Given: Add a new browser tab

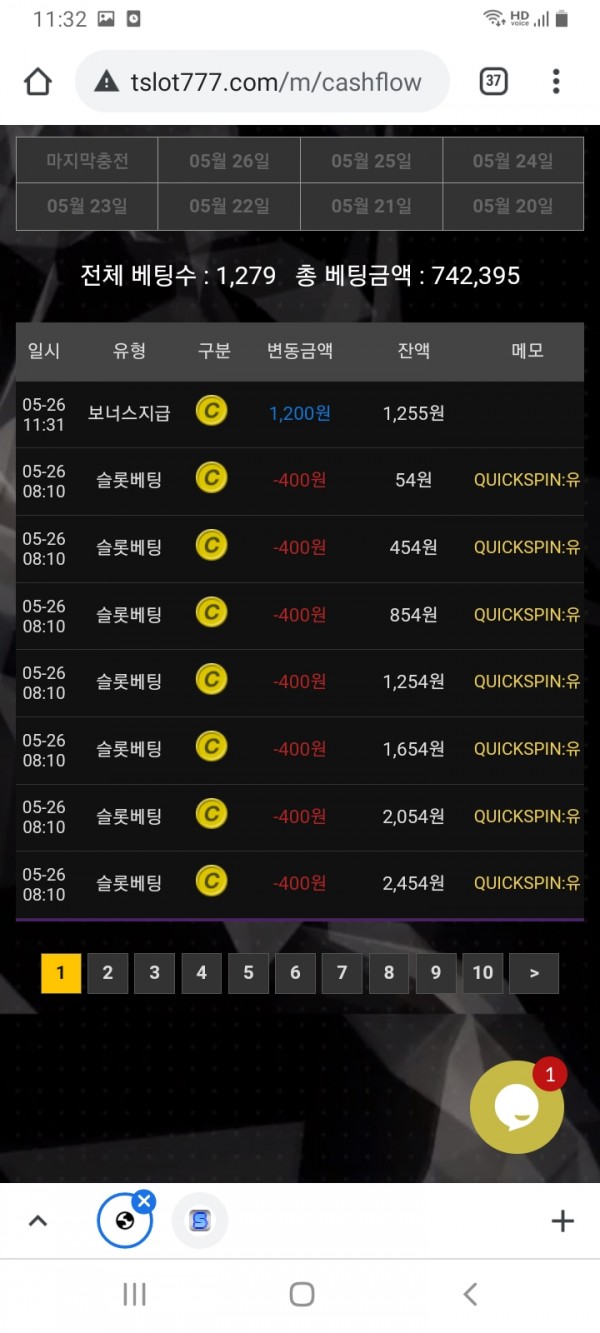Looking at the screenshot, I should tap(562, 1220).
